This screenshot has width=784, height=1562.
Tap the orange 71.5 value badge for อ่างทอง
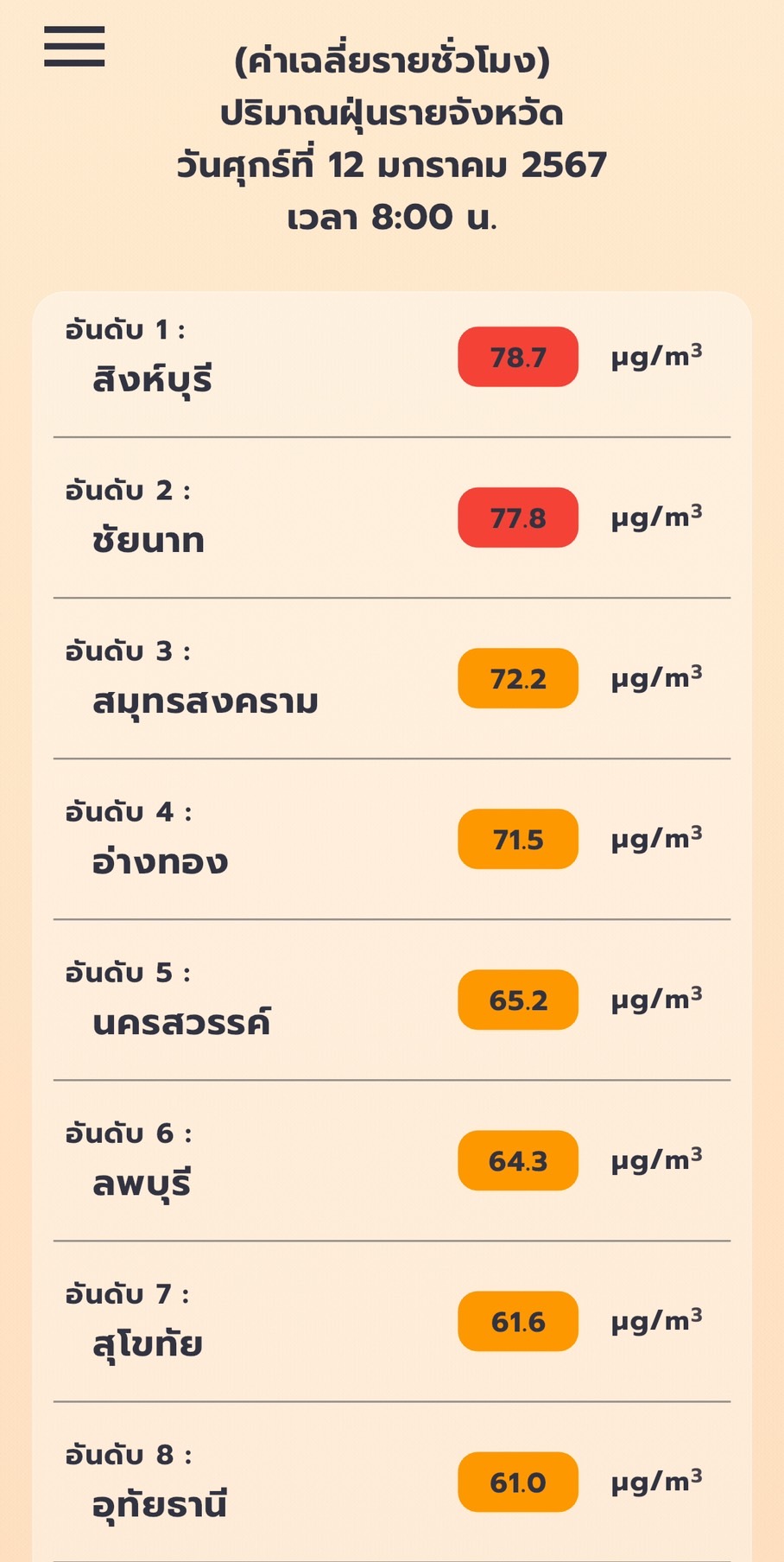517,839
